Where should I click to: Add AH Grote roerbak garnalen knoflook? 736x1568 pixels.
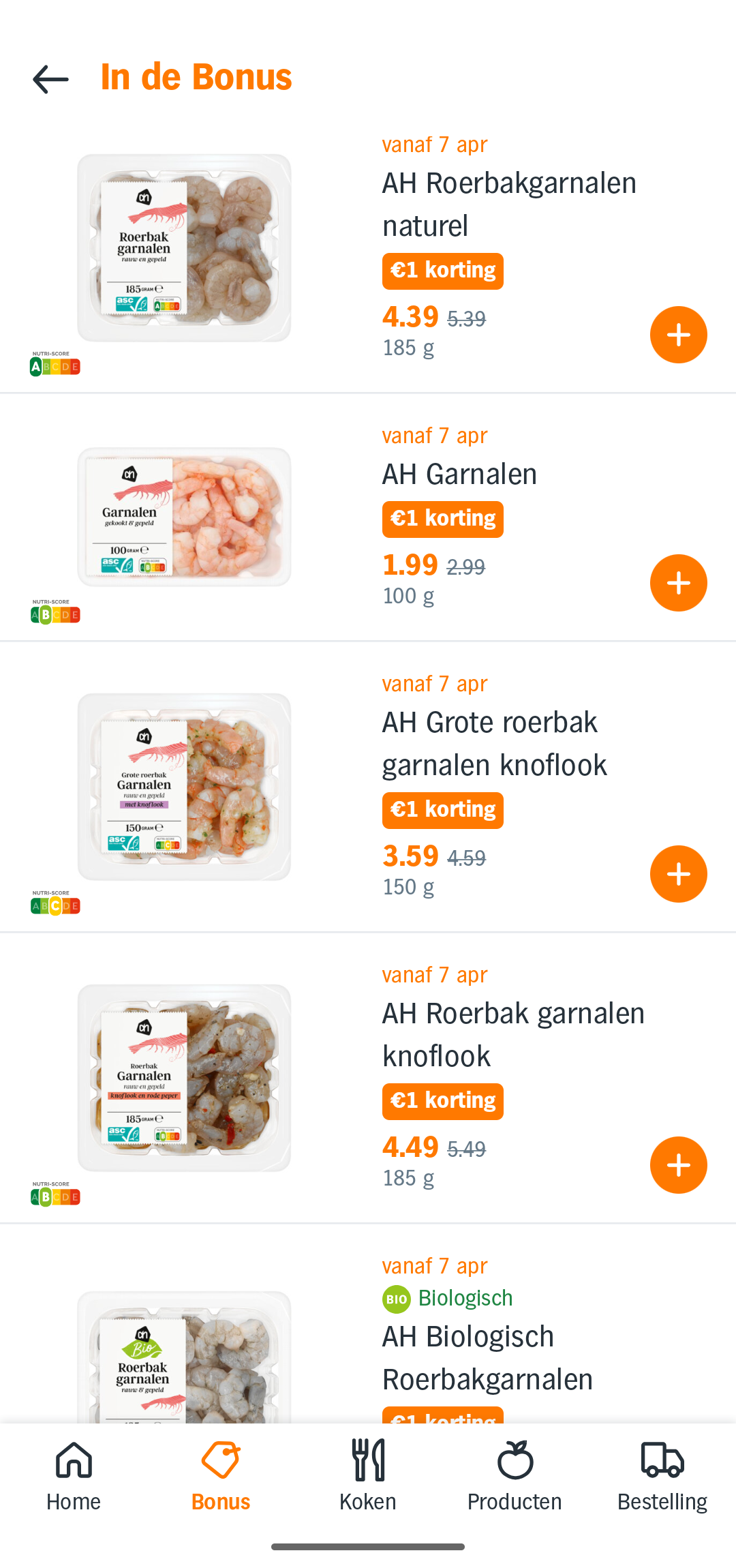point(678,874)
